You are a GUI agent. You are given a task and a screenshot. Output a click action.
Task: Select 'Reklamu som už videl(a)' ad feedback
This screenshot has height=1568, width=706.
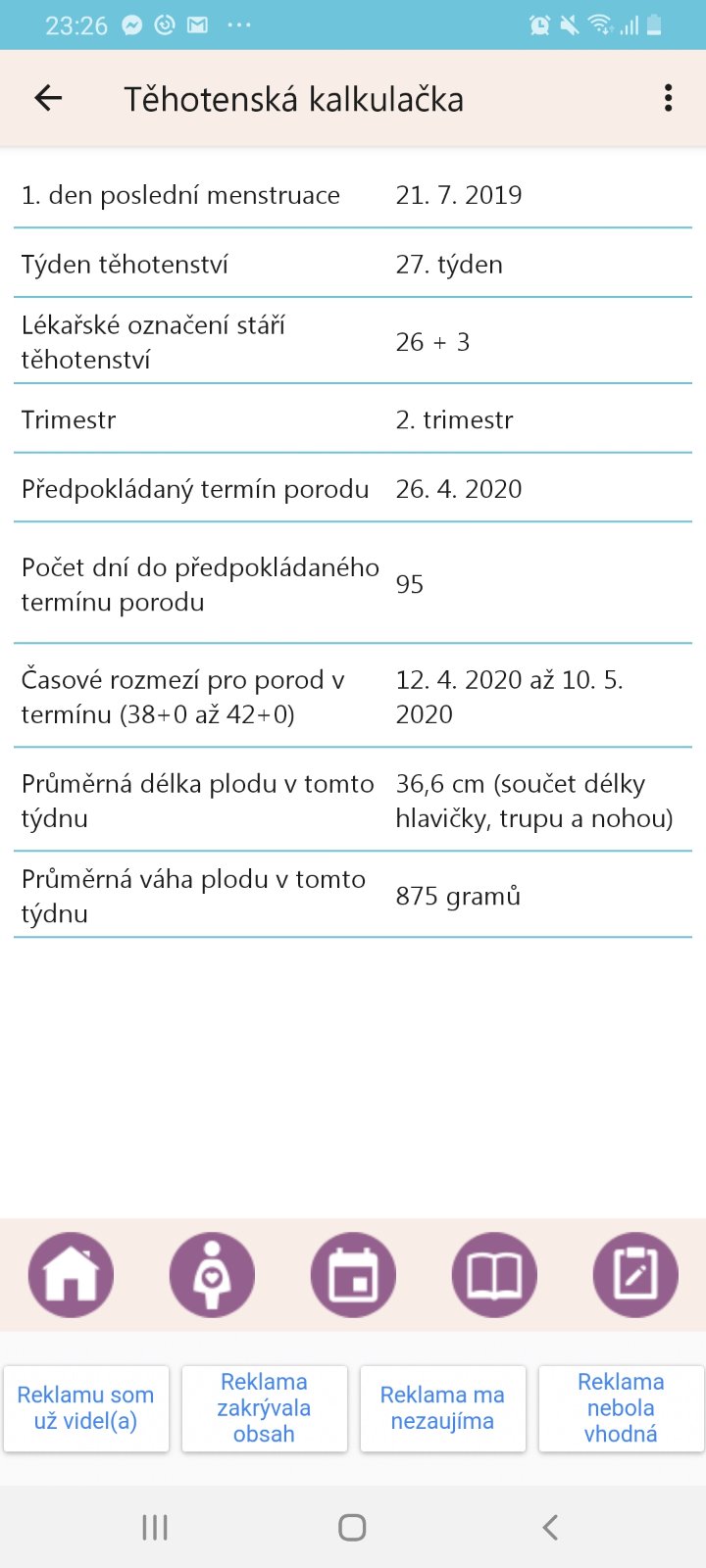coord(86,1408)
